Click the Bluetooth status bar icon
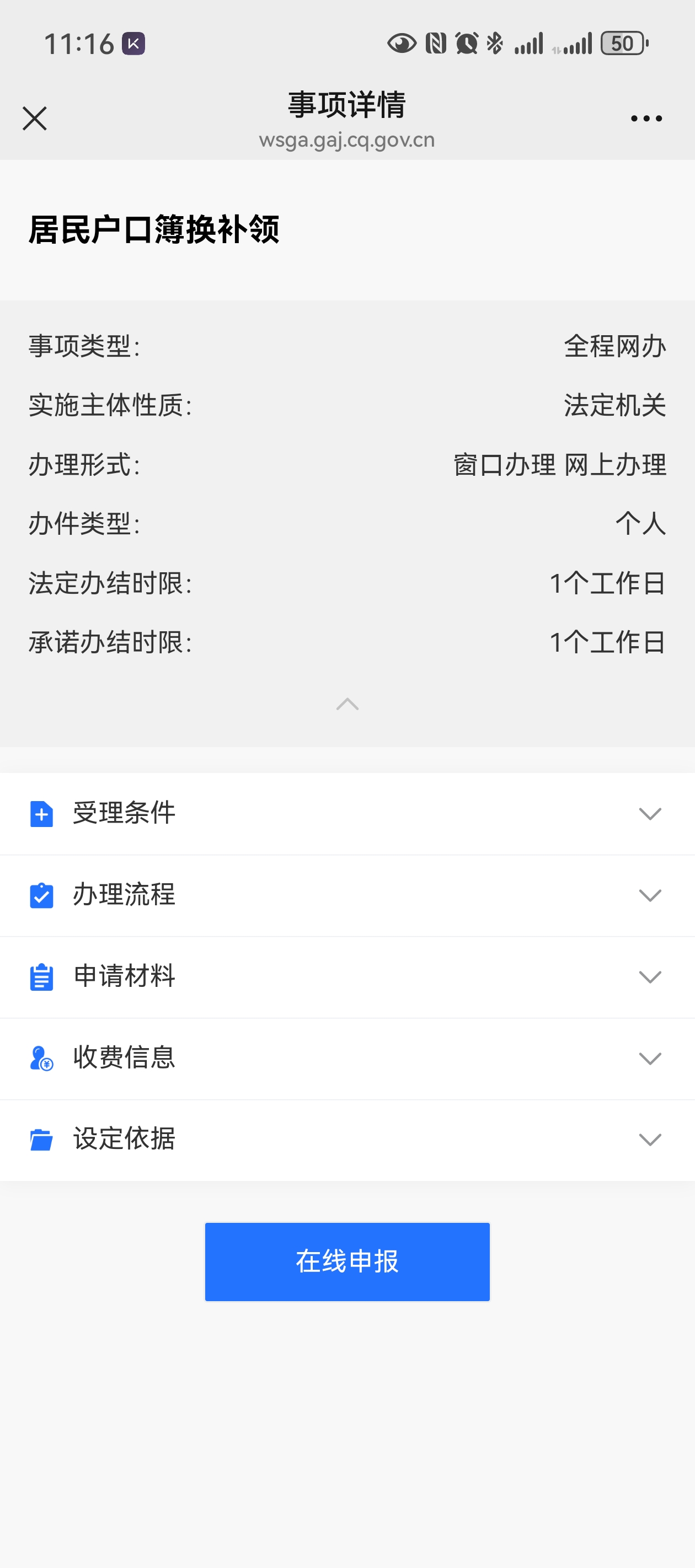 click(495, 43)
